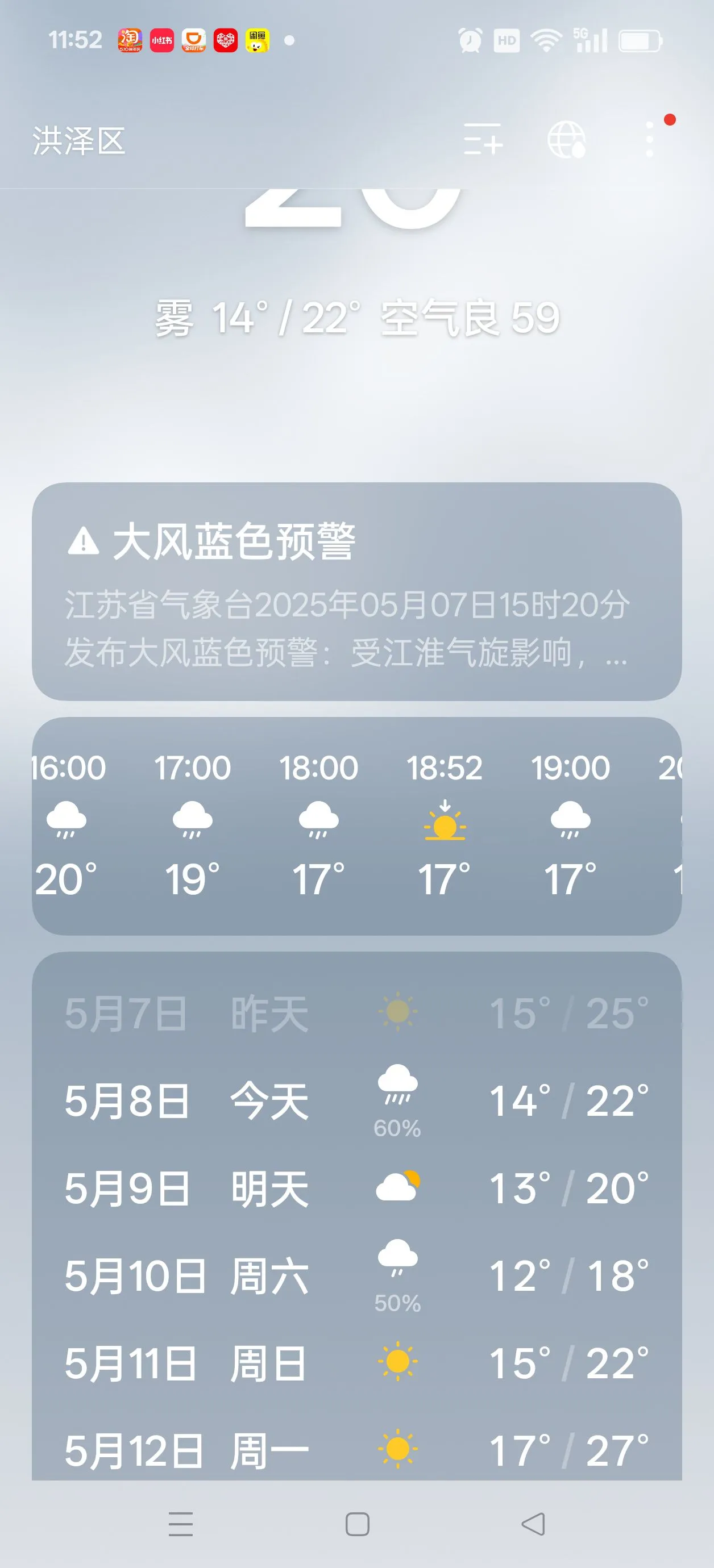Image resolution: width=714 pixels, height=1568 pixels.
Task: Open the three-dot overflow menu
Action: point(649,139)
